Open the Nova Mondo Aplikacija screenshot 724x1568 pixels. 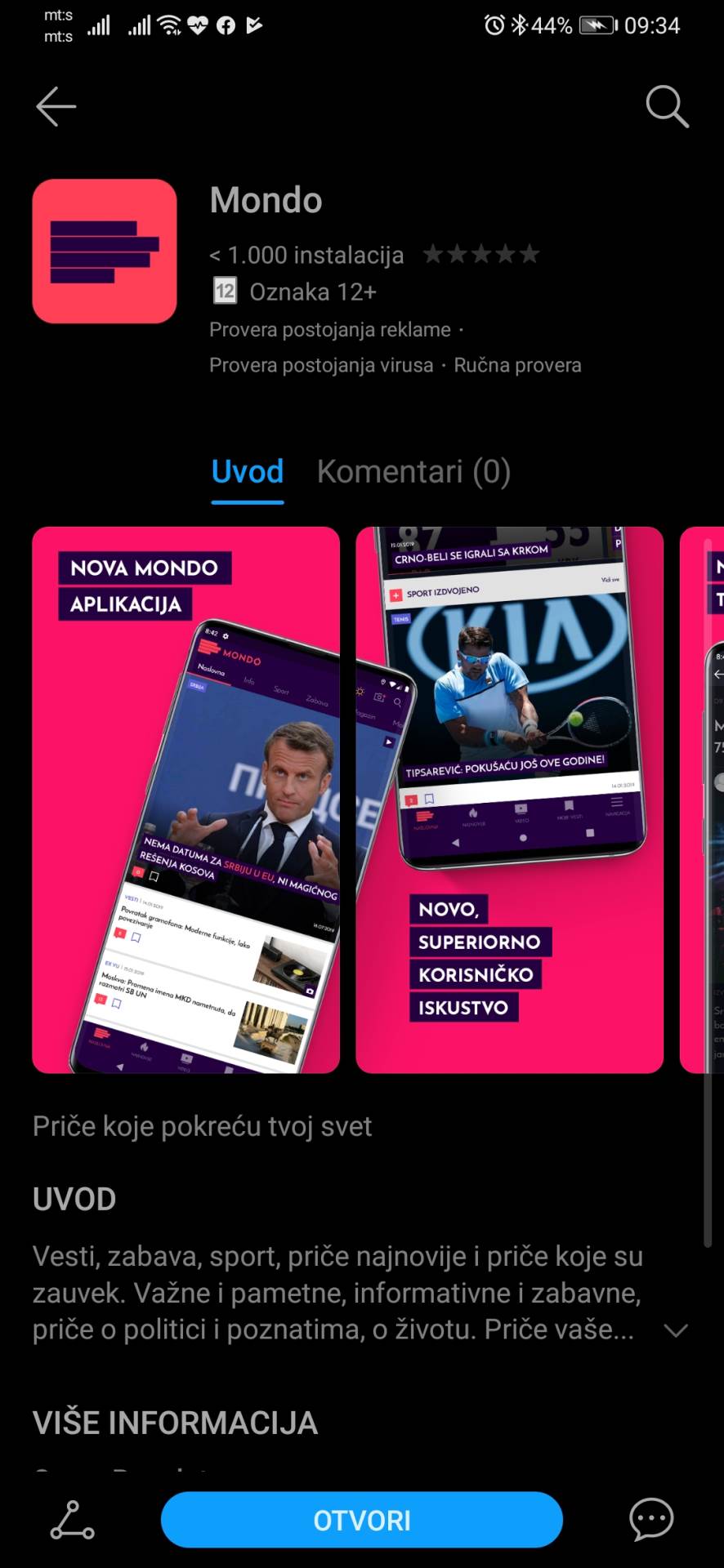pyautogui.click(x=185, y=800)
